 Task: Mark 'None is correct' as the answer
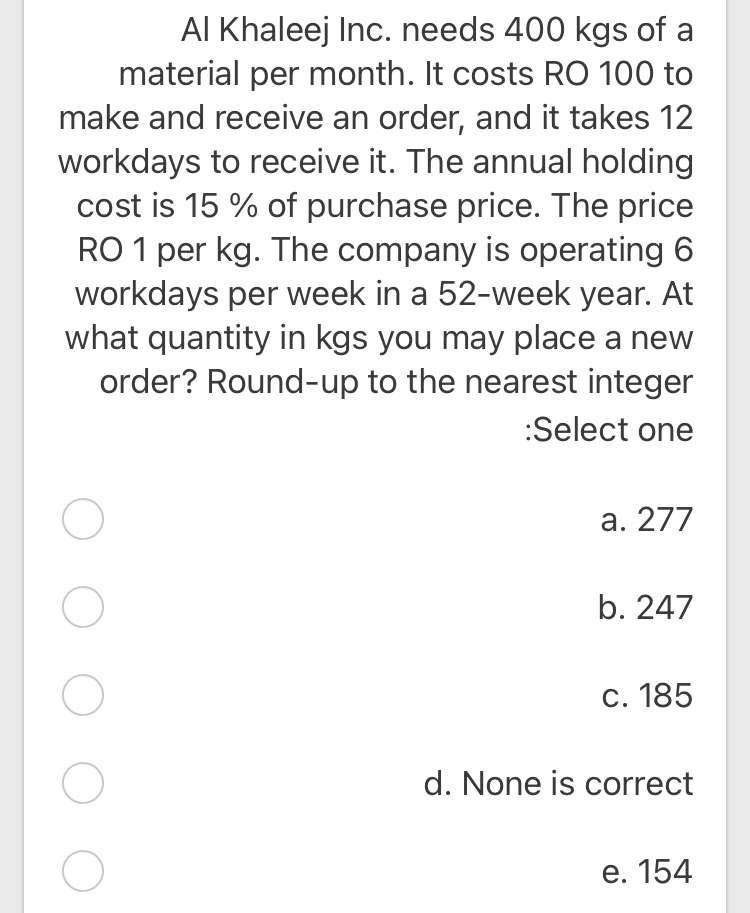(83, 784)
